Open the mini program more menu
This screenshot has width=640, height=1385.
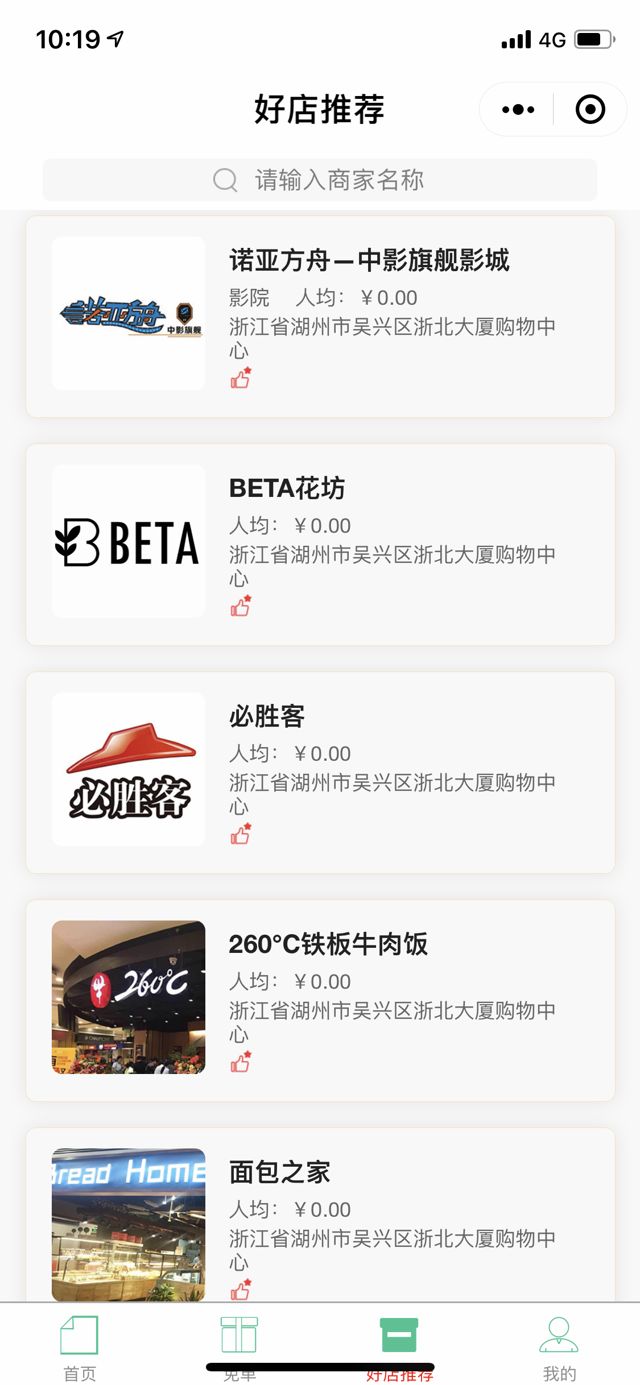point(518,109)
